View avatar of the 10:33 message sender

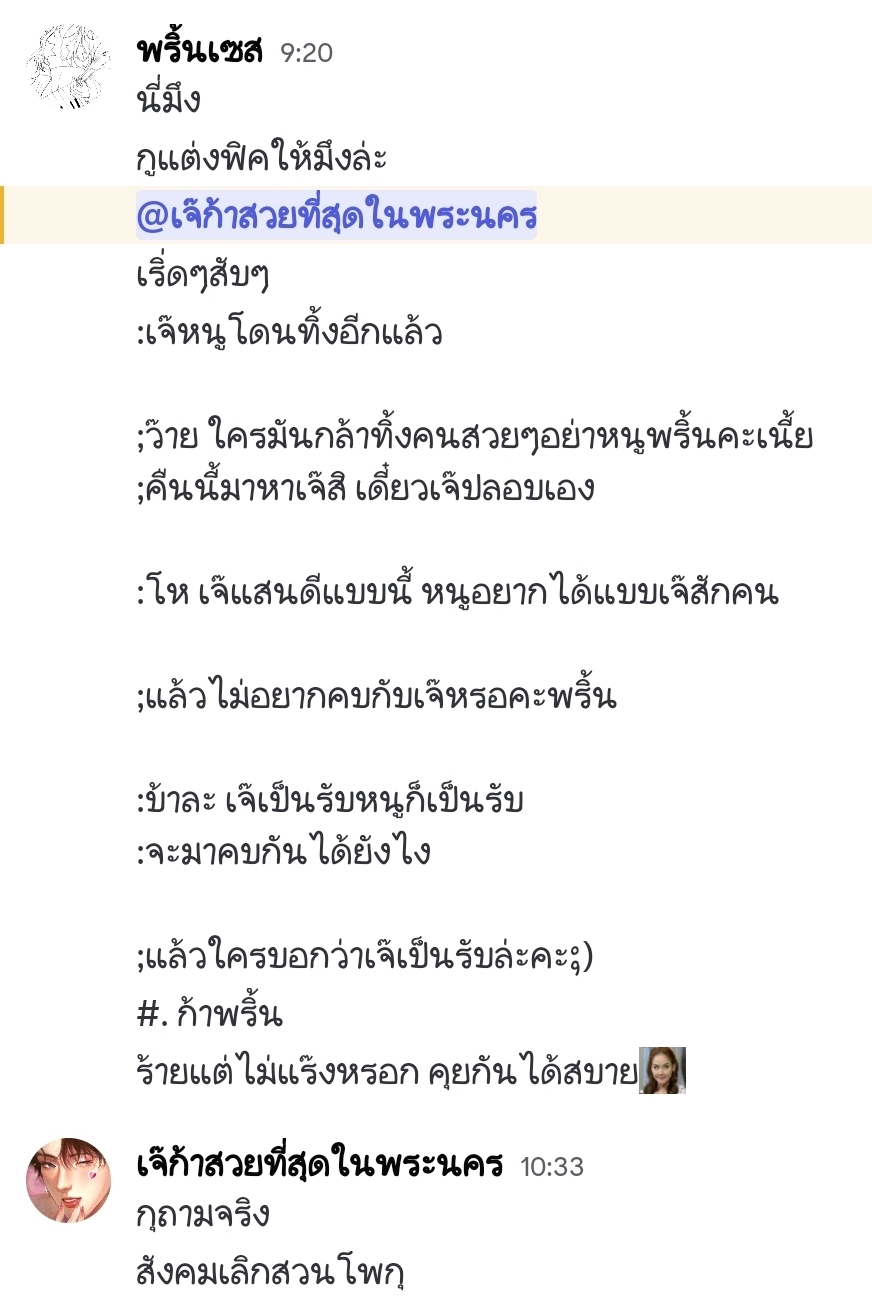tap(68, 1180)
